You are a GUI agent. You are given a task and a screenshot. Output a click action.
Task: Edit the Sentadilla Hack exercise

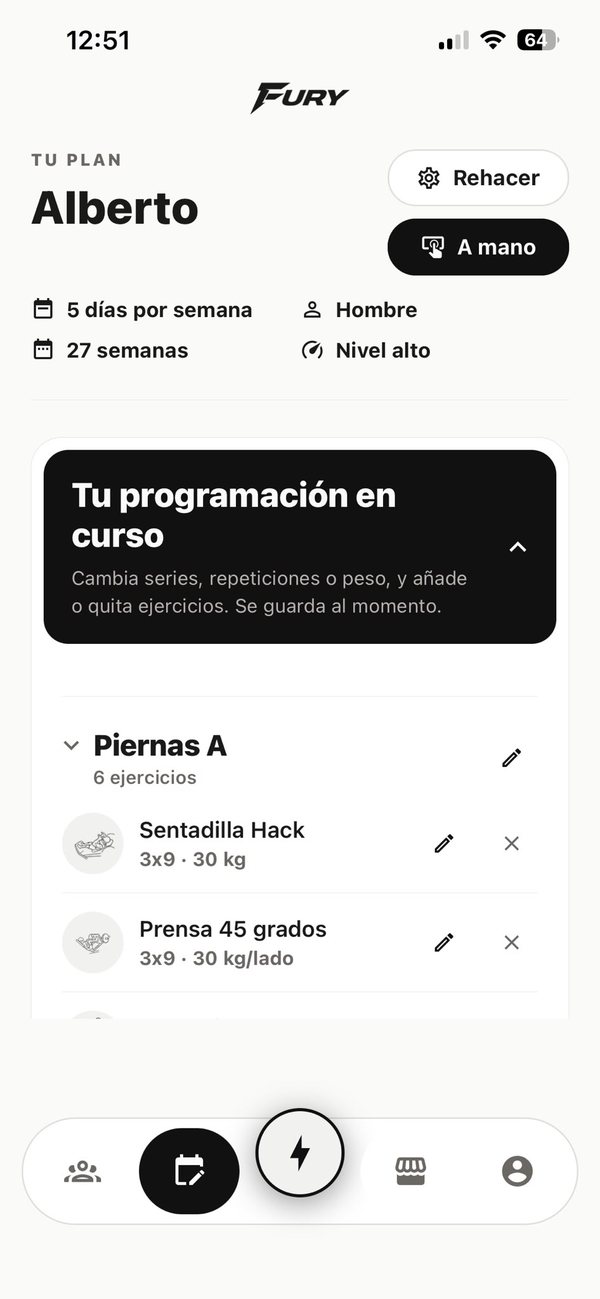pos(444,843)
